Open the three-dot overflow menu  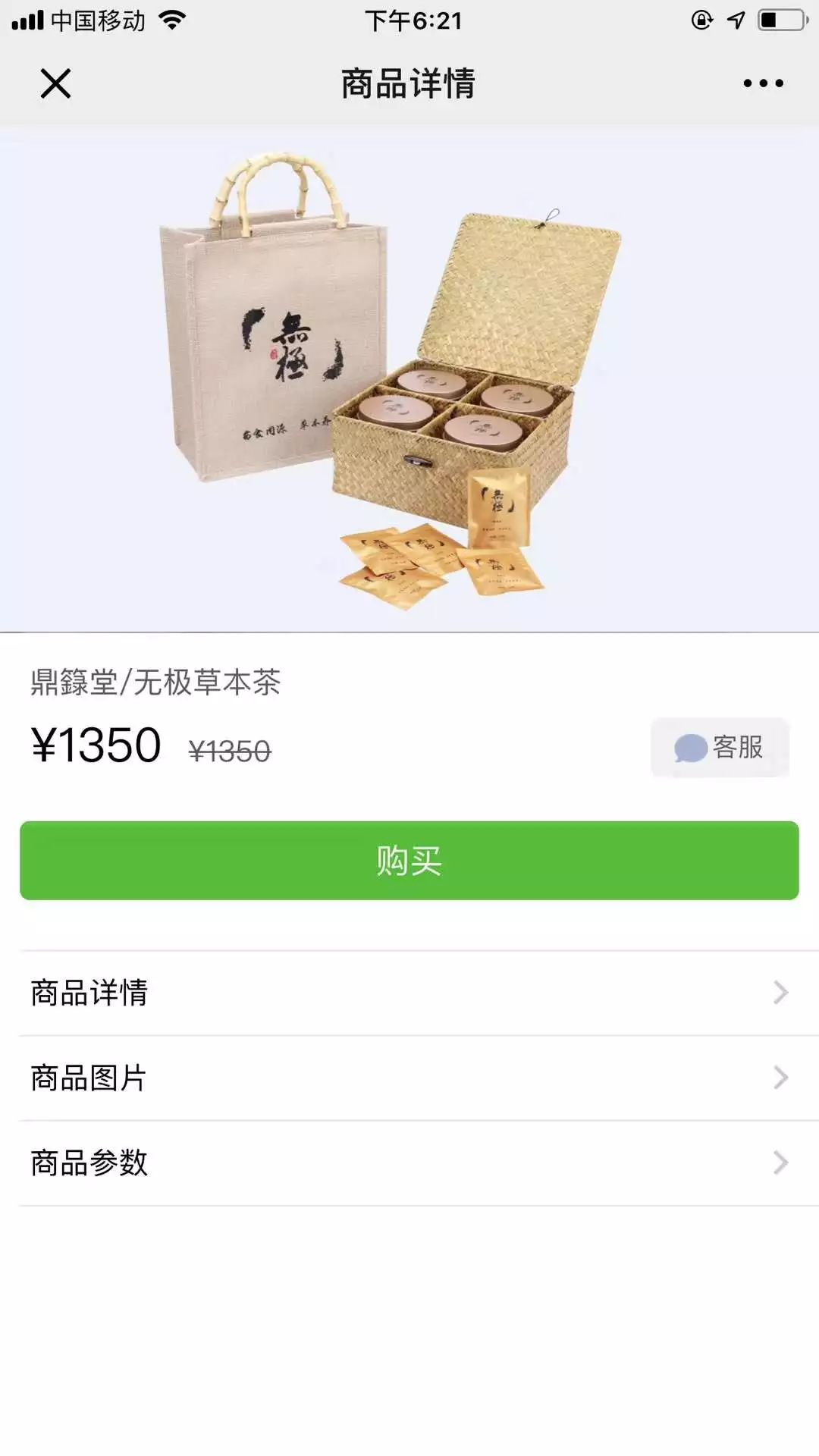click(763, 83)
